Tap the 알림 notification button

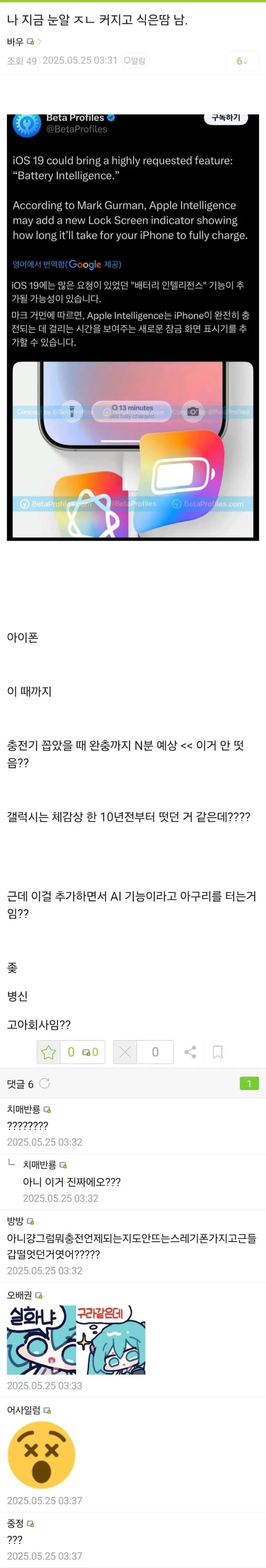click(x=135, y=61)
